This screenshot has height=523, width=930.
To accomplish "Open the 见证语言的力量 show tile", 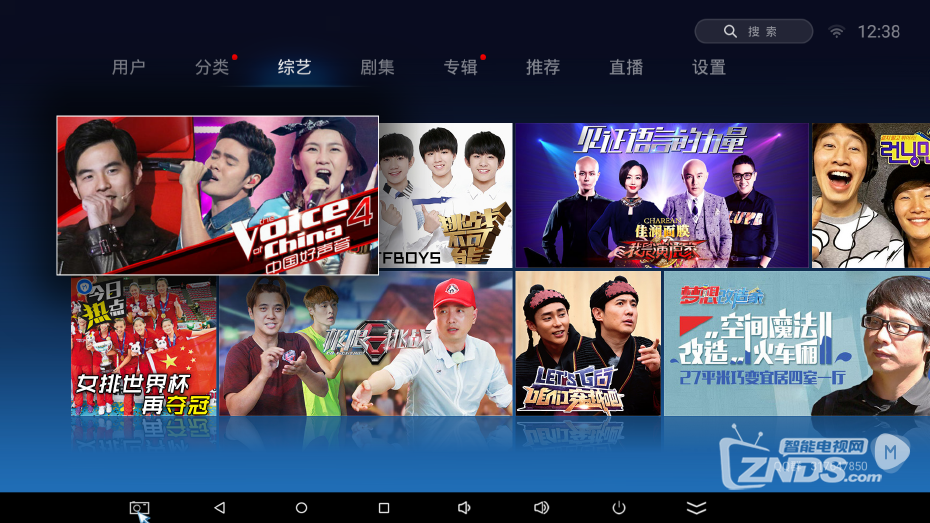I will [x=661, y=195].
